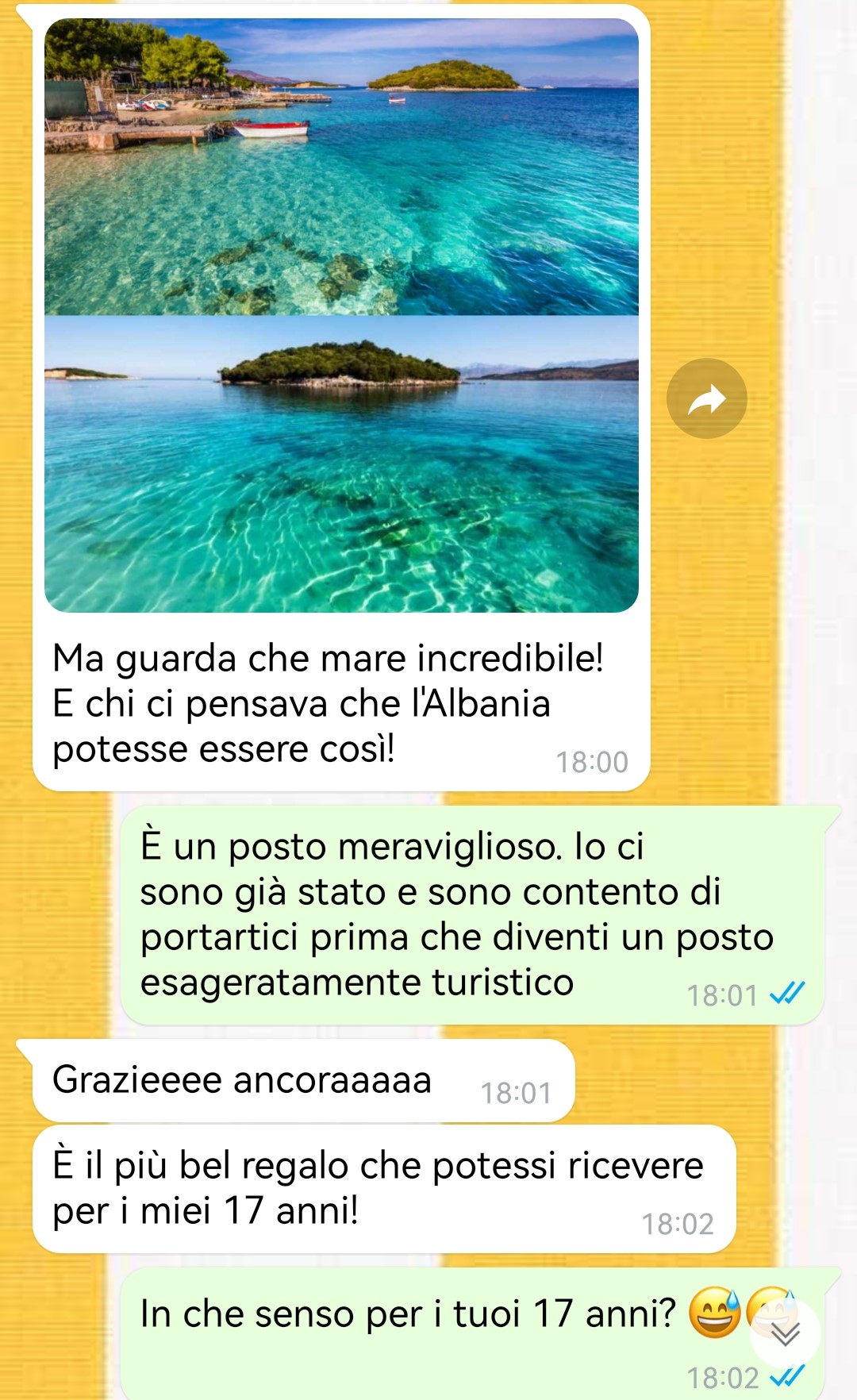Open the bottom island photo
The height and width of the screenshot is (1400, 857).
click(x=341, y=464)
